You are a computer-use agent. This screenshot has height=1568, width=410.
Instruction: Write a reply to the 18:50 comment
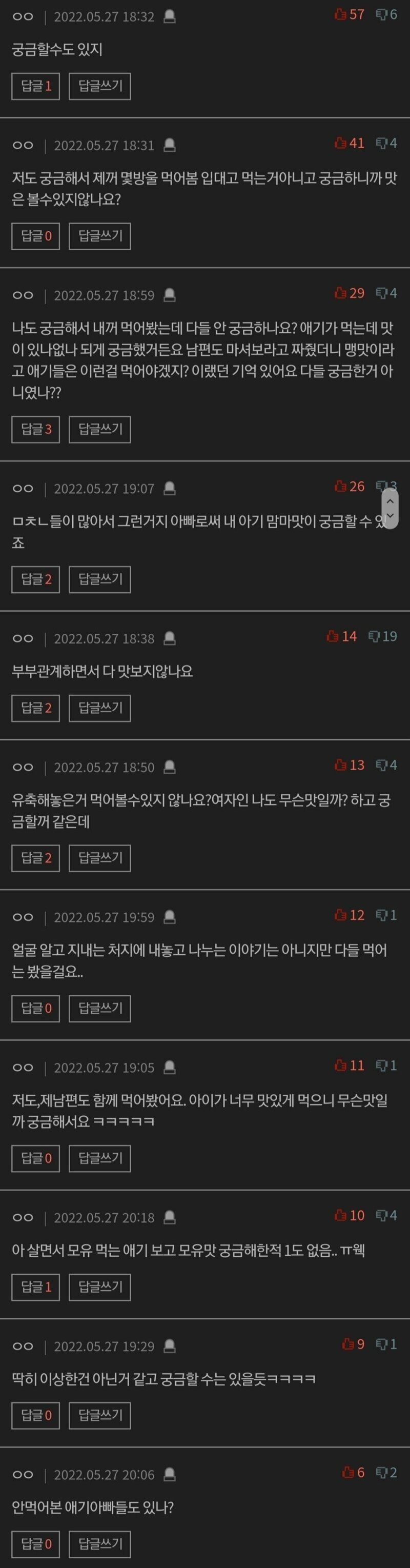click(100, 858)
